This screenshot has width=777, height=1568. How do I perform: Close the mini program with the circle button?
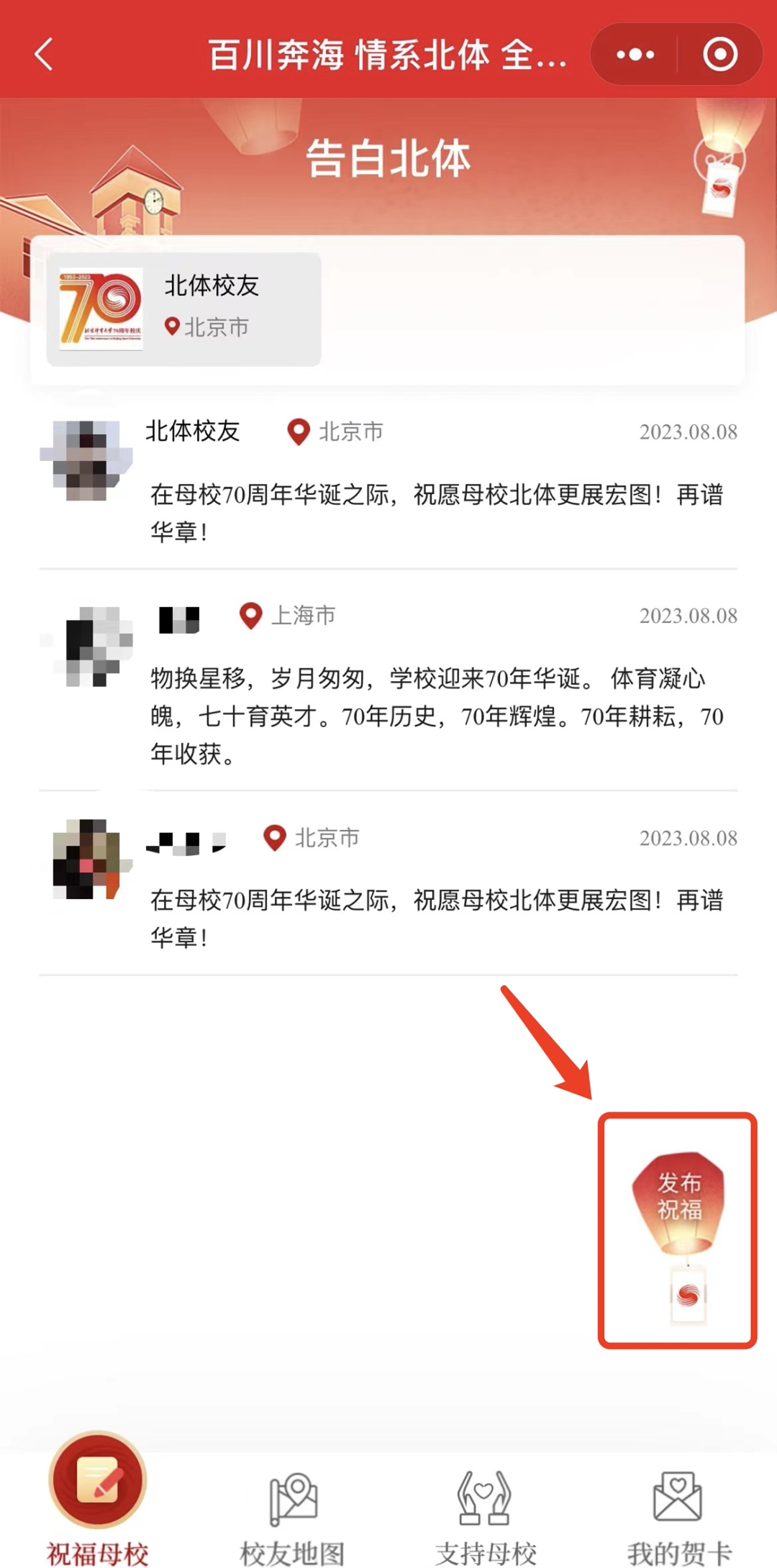(720, 55)
